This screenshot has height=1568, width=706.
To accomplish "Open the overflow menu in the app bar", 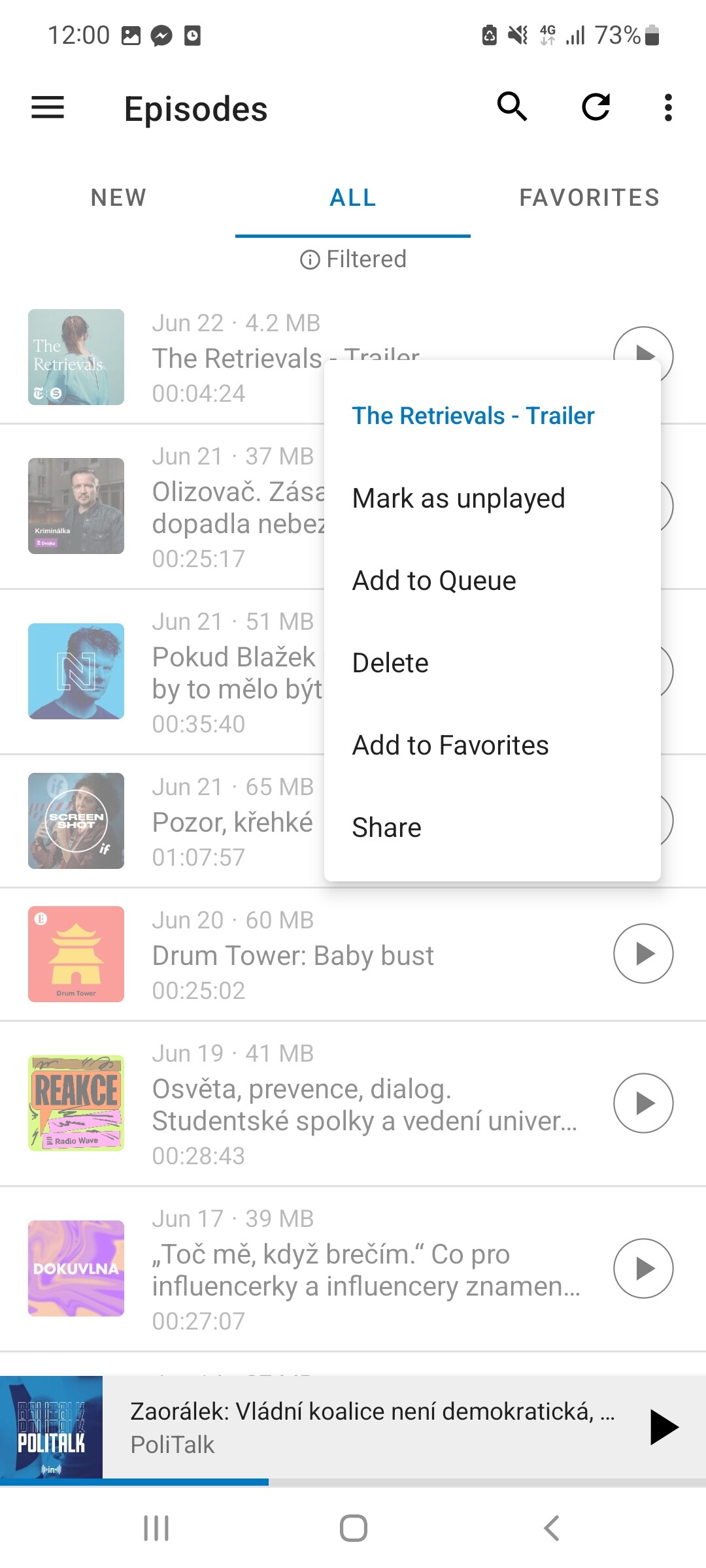I will pyautogui.click(x=668, y=107).
